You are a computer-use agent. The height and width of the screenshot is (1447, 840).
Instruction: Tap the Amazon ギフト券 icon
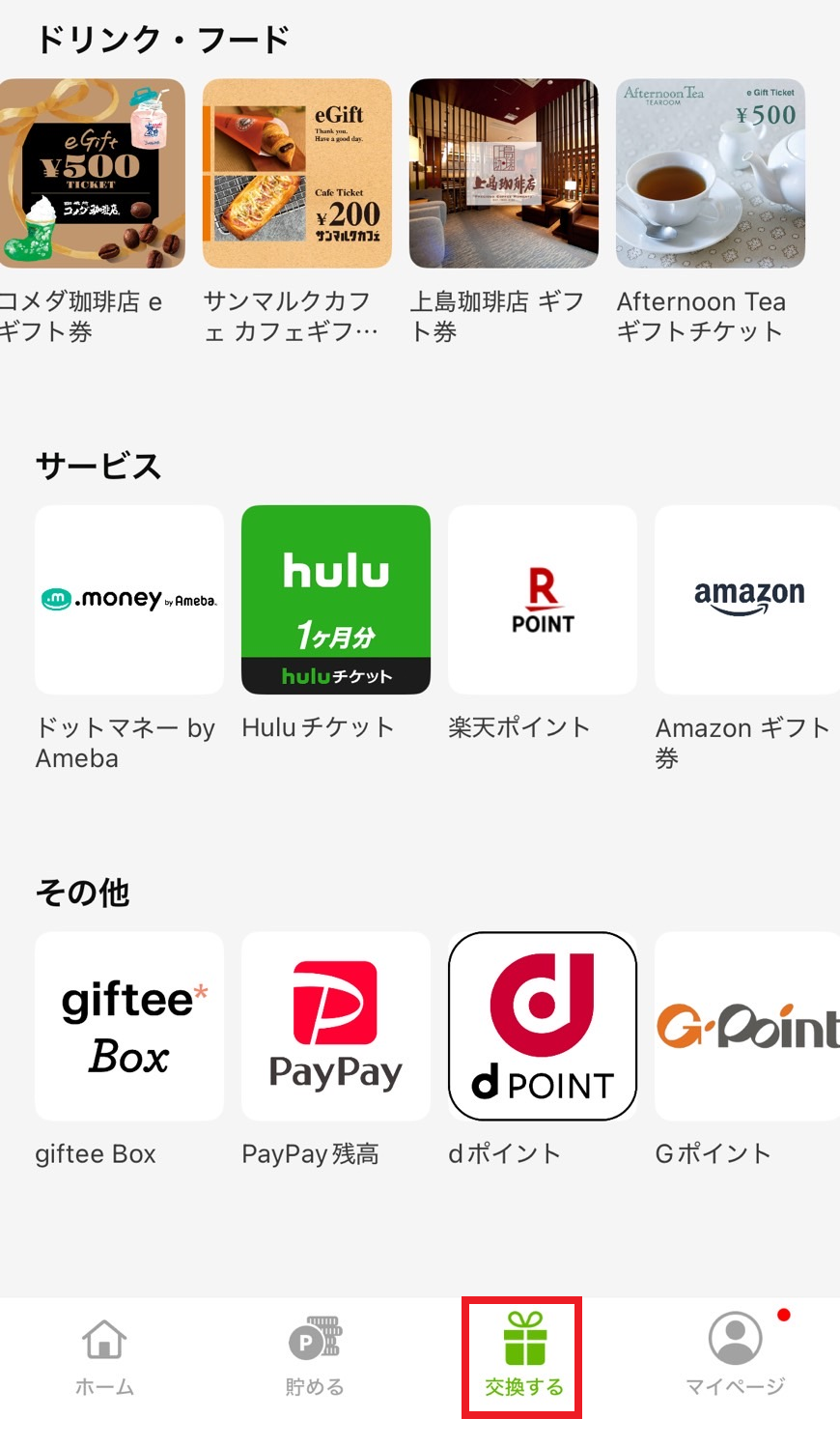pyautogui.click(x=748, y=600)
